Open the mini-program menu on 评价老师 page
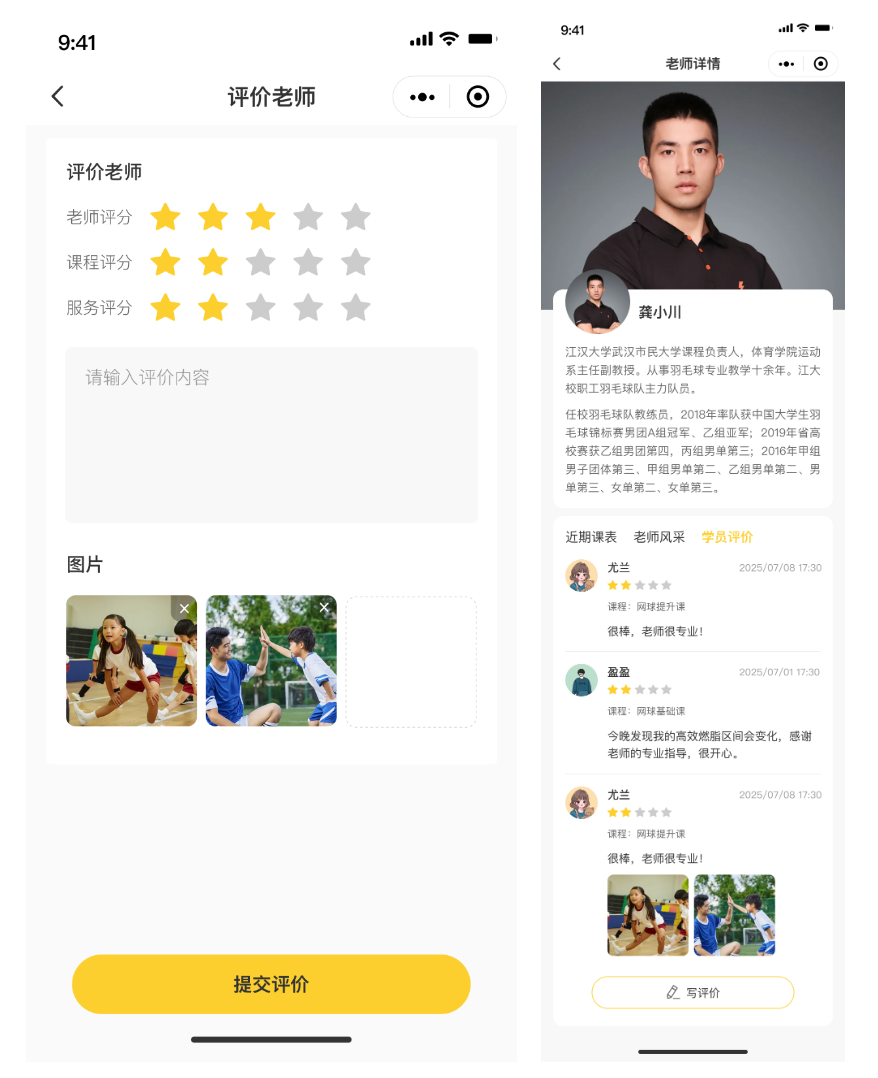 tap(422, 97)
